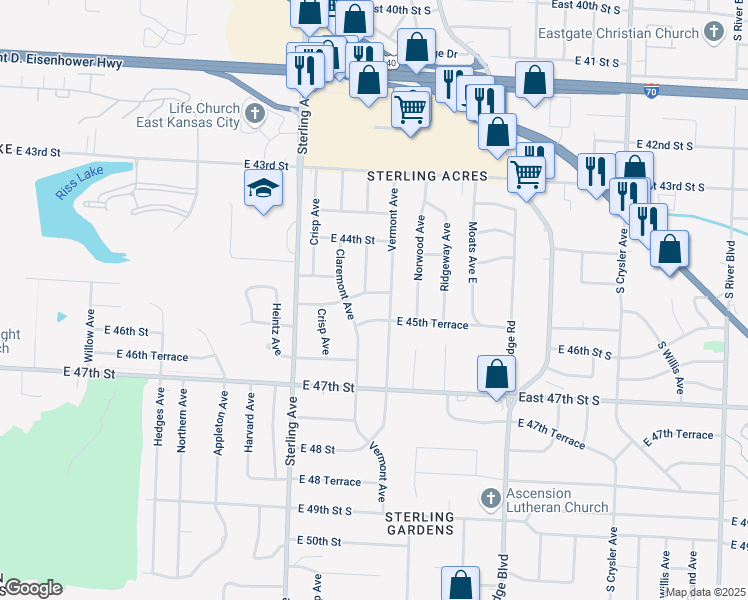The height and width of the screenshot is (600, 748).
Task: Tap the shopping bag marker near S River Blvd
Action: 670,249
